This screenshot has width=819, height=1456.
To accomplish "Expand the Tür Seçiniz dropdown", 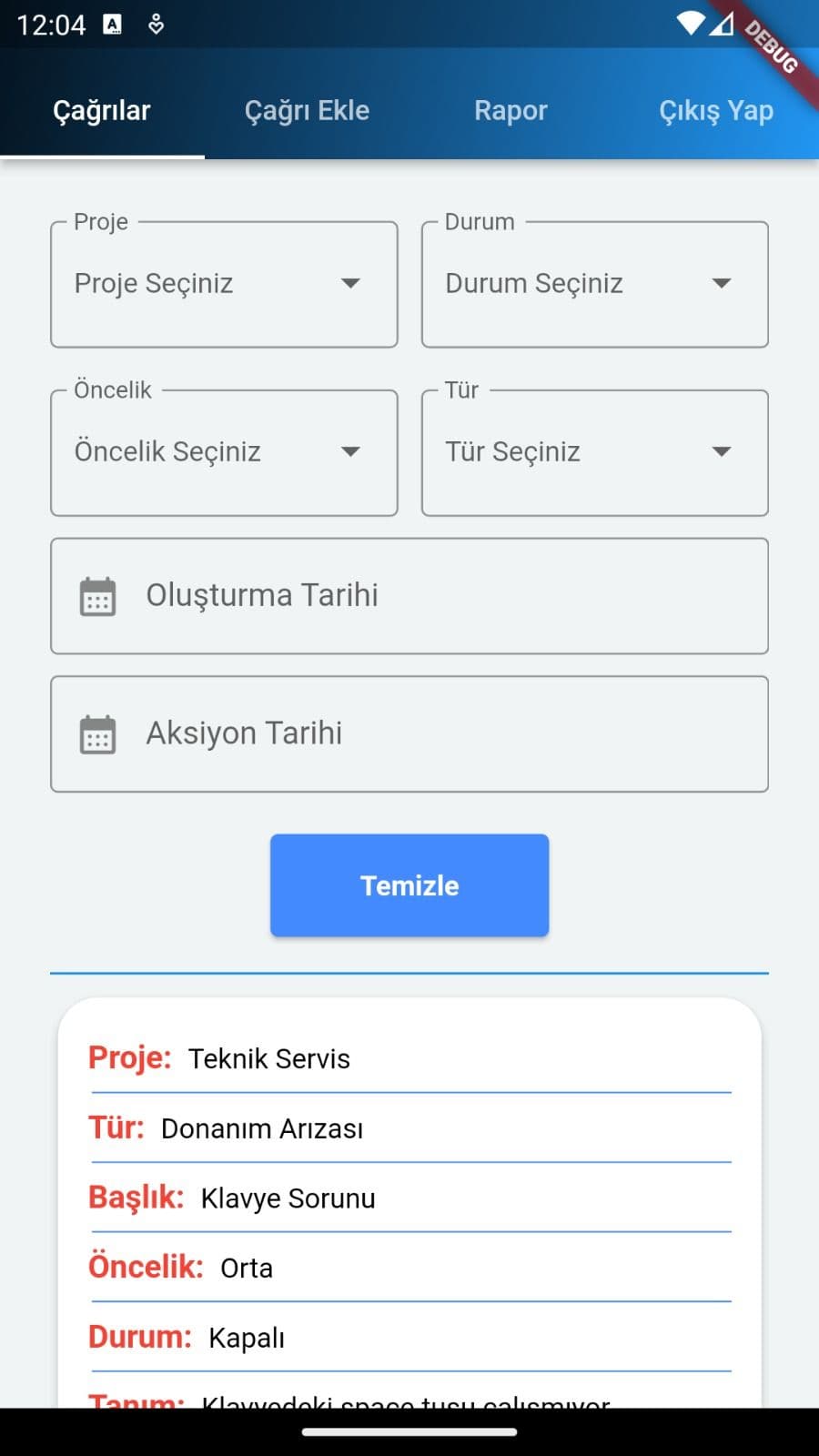I will (595, 452).
